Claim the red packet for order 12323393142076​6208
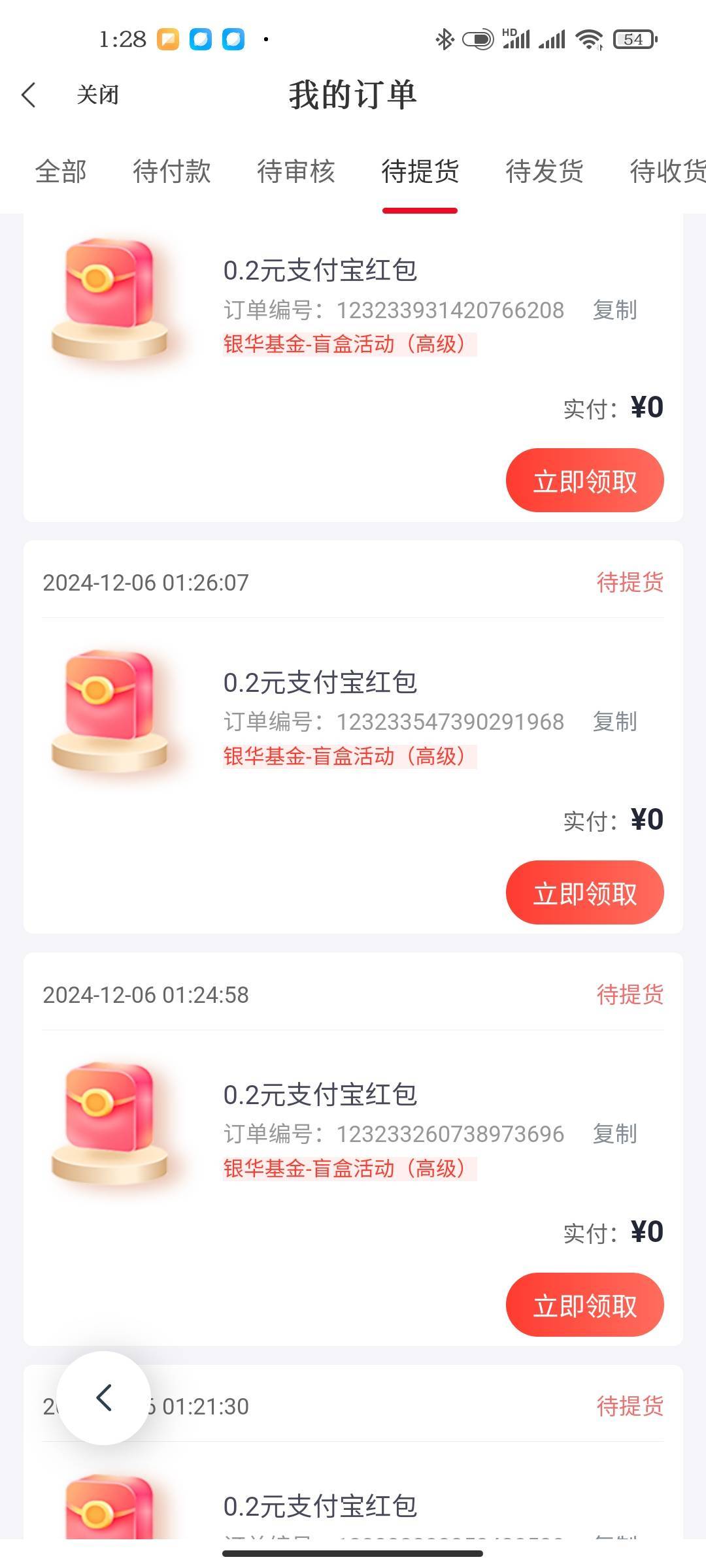 [584, 481]
